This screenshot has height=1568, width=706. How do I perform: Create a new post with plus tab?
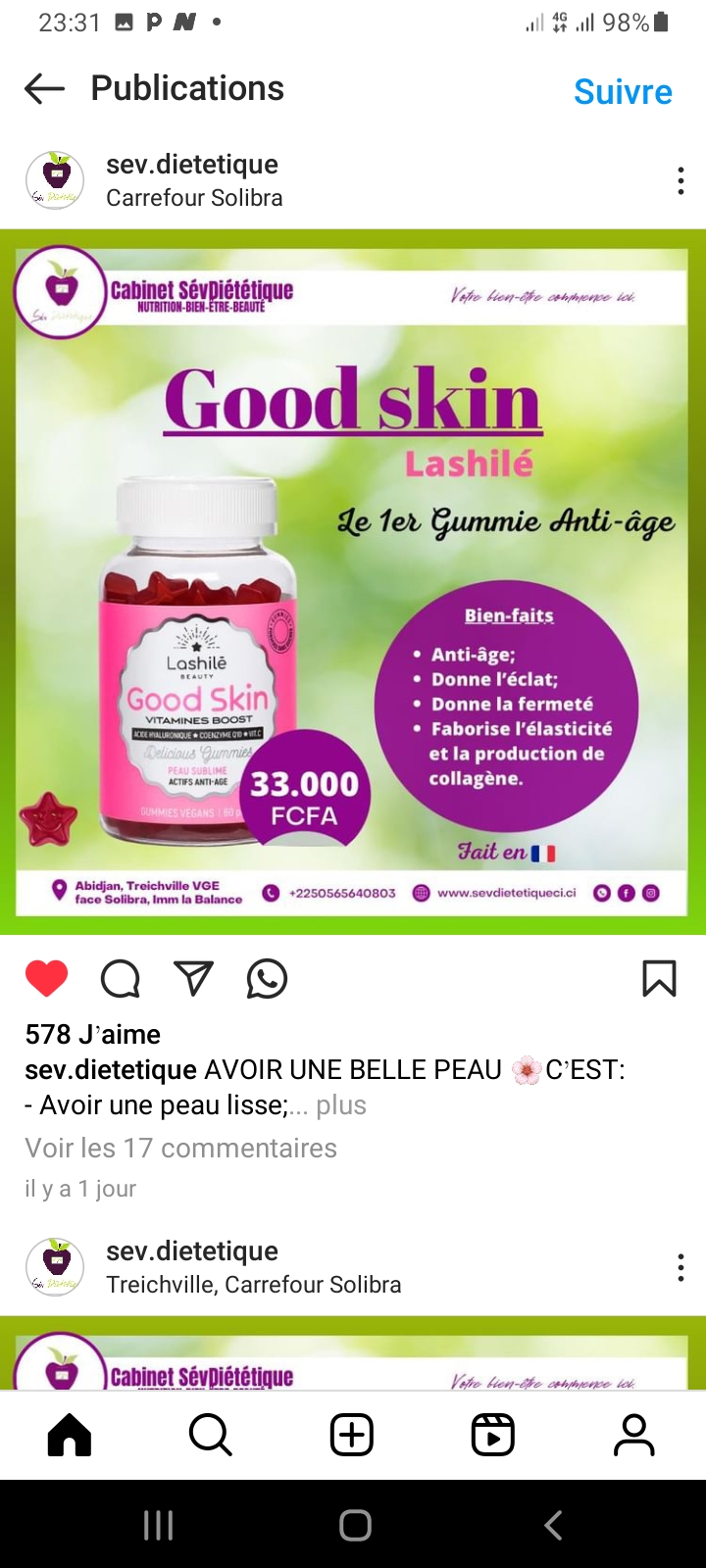coord(352,1435)
